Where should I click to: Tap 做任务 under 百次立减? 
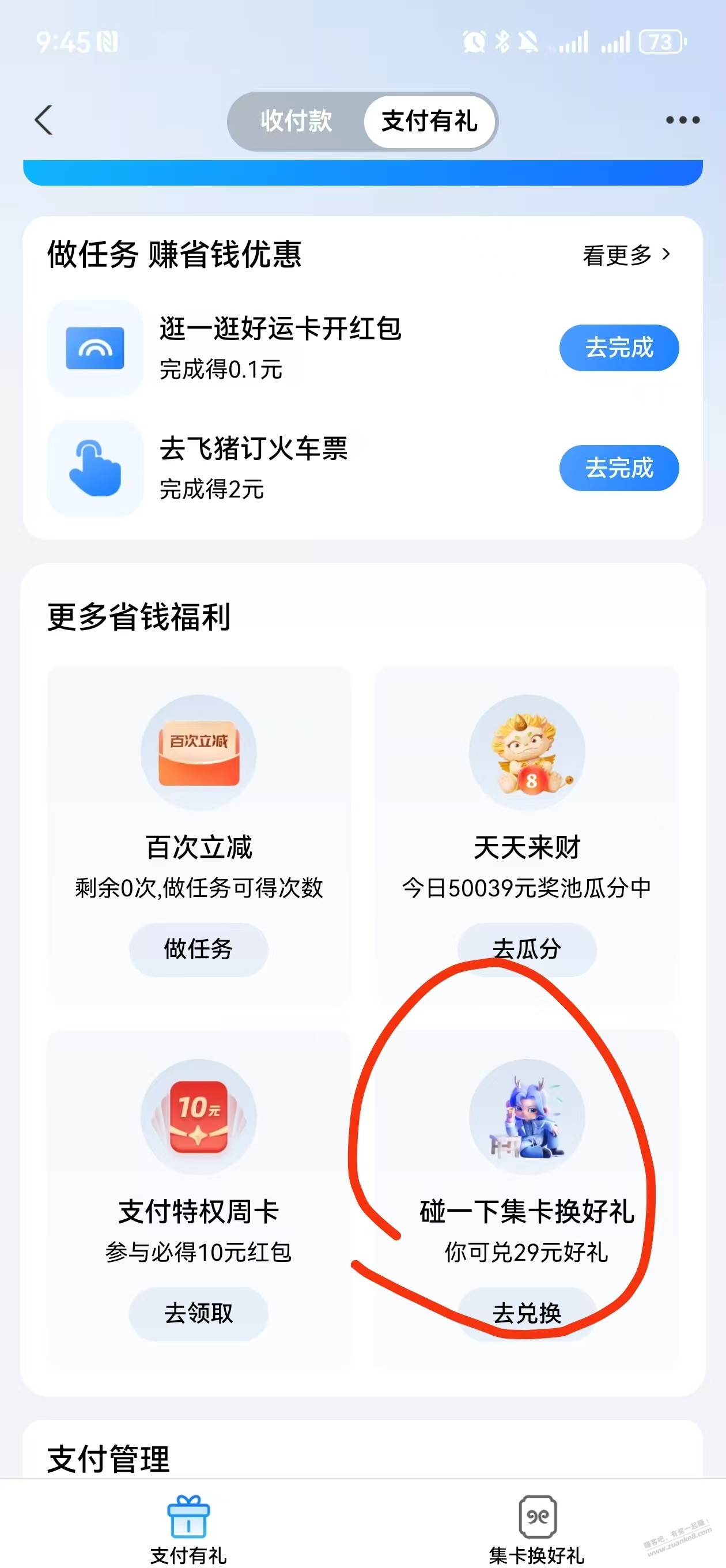[198, 949]
